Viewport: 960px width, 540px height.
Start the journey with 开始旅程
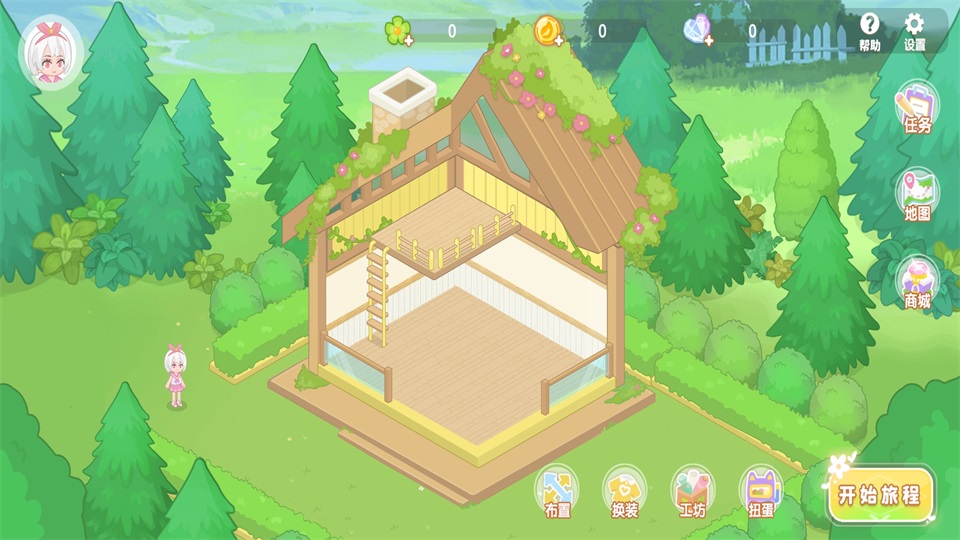coord(881,493)
